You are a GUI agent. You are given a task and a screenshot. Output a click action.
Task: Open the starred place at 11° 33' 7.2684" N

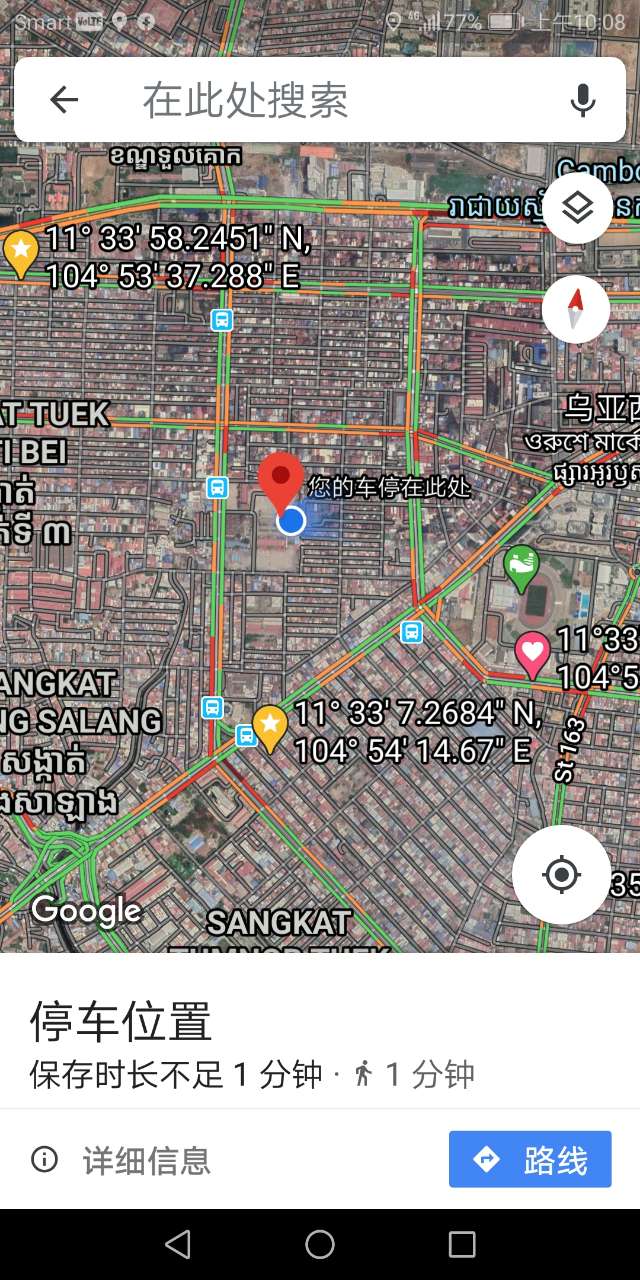(270, 726)
